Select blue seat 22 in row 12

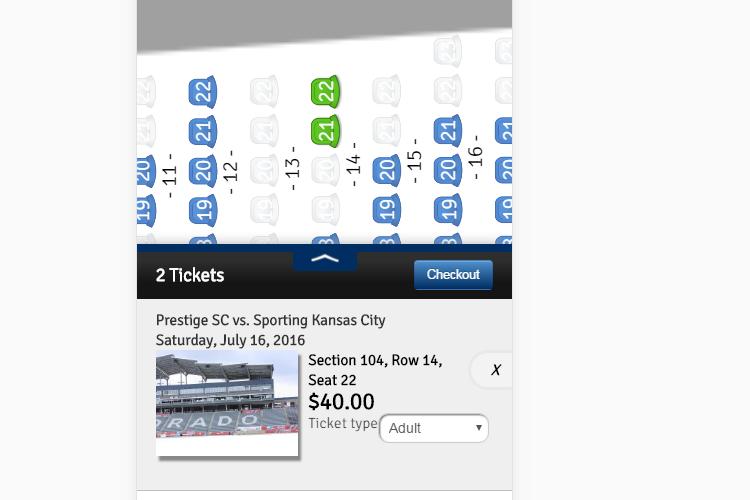(x=203, y=92)
